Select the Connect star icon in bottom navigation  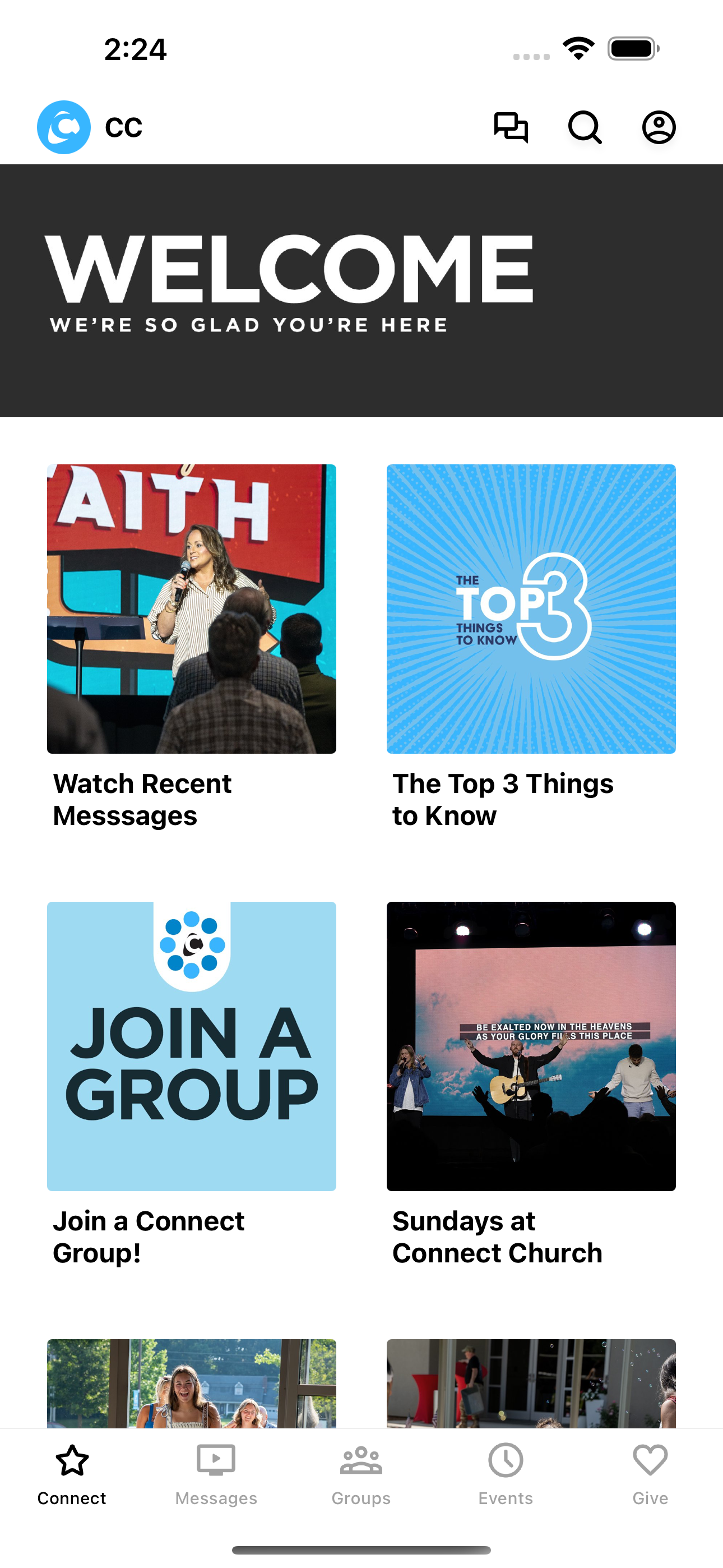point(71,1461)
